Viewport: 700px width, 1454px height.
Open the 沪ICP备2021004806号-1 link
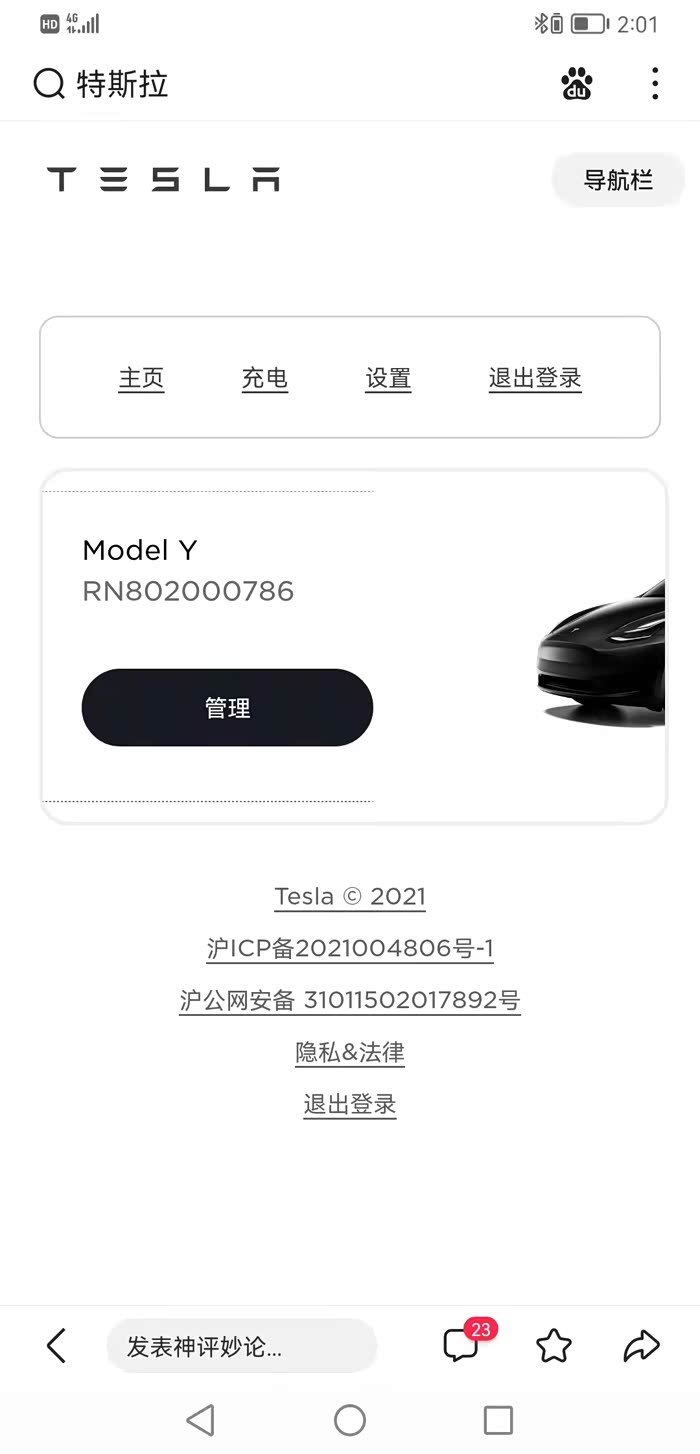pyautogui.click(x=350, y=948)
